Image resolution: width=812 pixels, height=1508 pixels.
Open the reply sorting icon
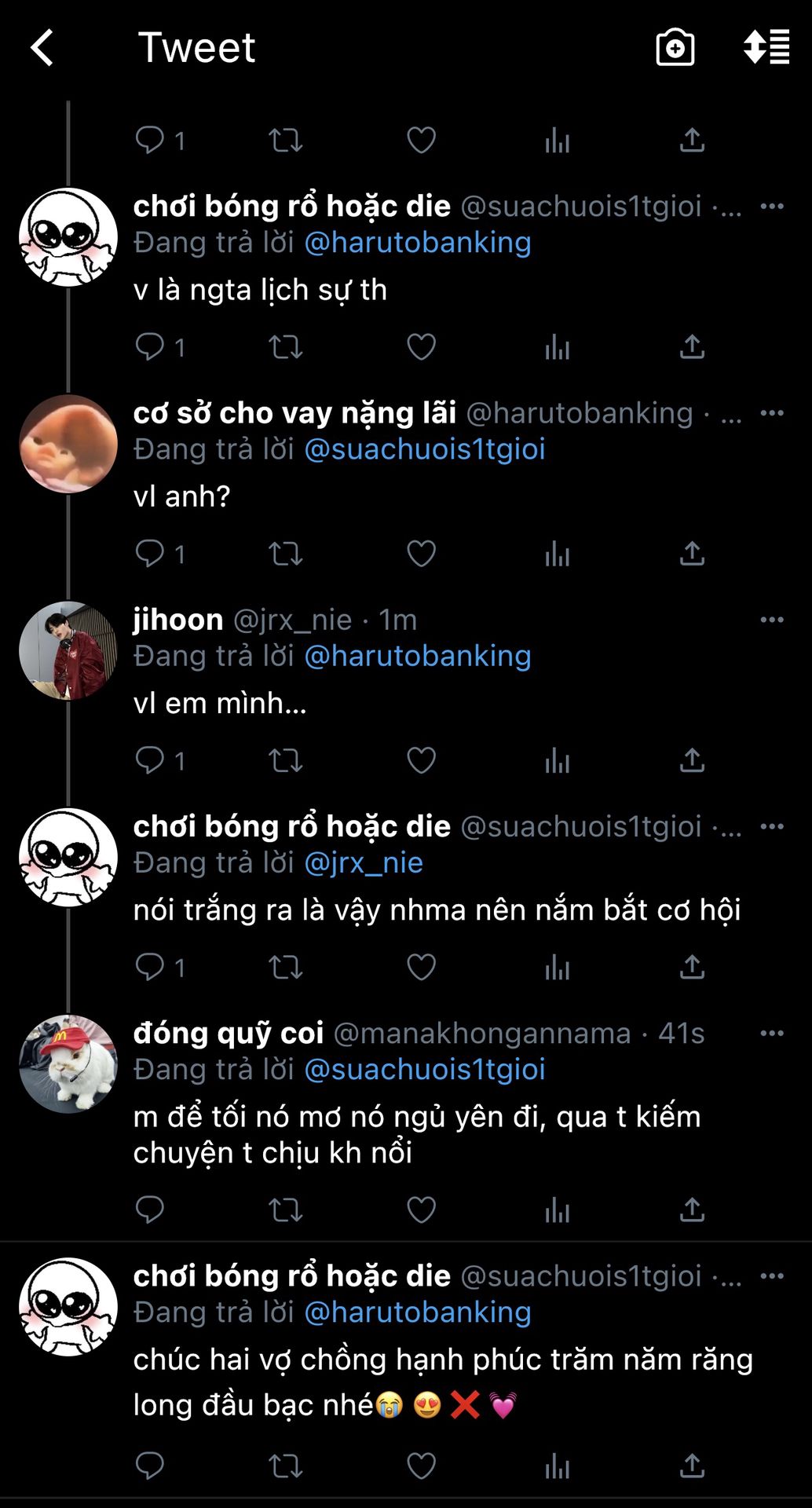click(x=766, y=47)
